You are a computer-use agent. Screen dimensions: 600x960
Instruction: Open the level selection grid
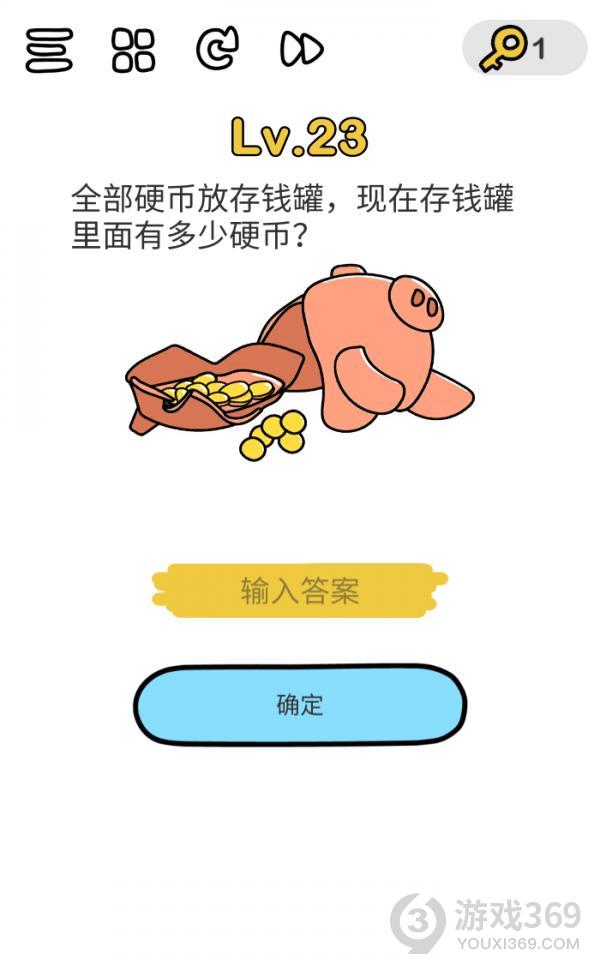tap(133, 50)
